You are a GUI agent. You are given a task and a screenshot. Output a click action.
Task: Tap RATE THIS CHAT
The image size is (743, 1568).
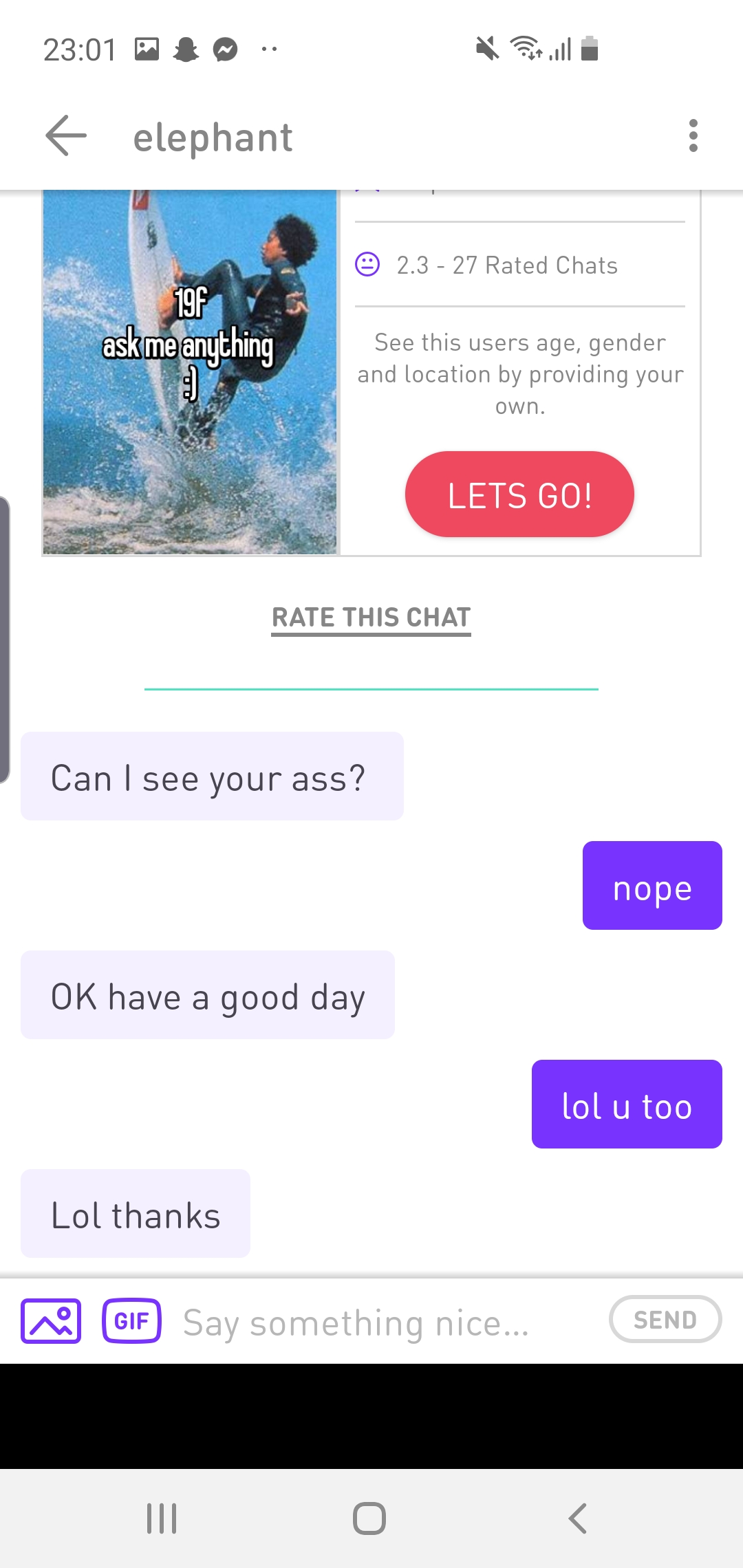tap(370, 617)
